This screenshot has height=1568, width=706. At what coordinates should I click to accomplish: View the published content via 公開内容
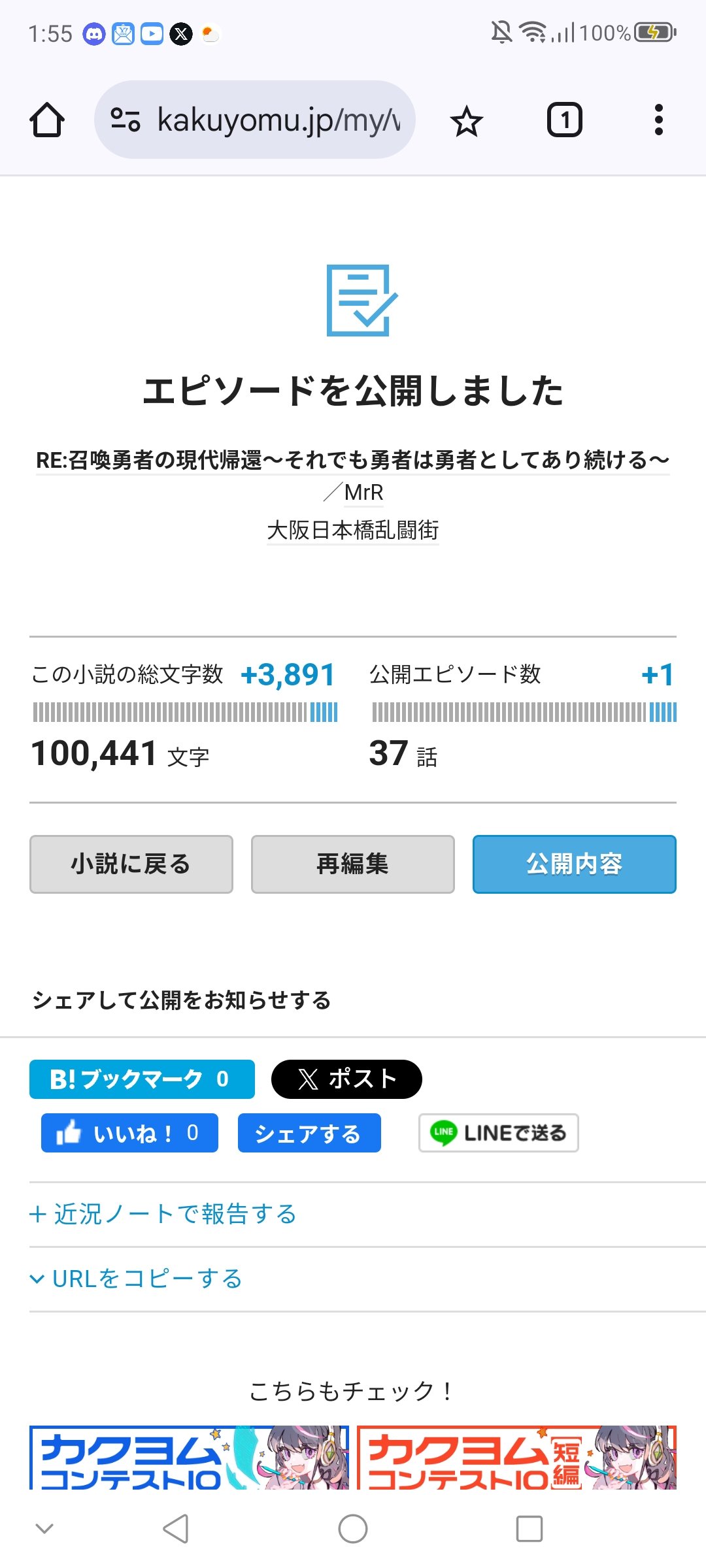574,864
